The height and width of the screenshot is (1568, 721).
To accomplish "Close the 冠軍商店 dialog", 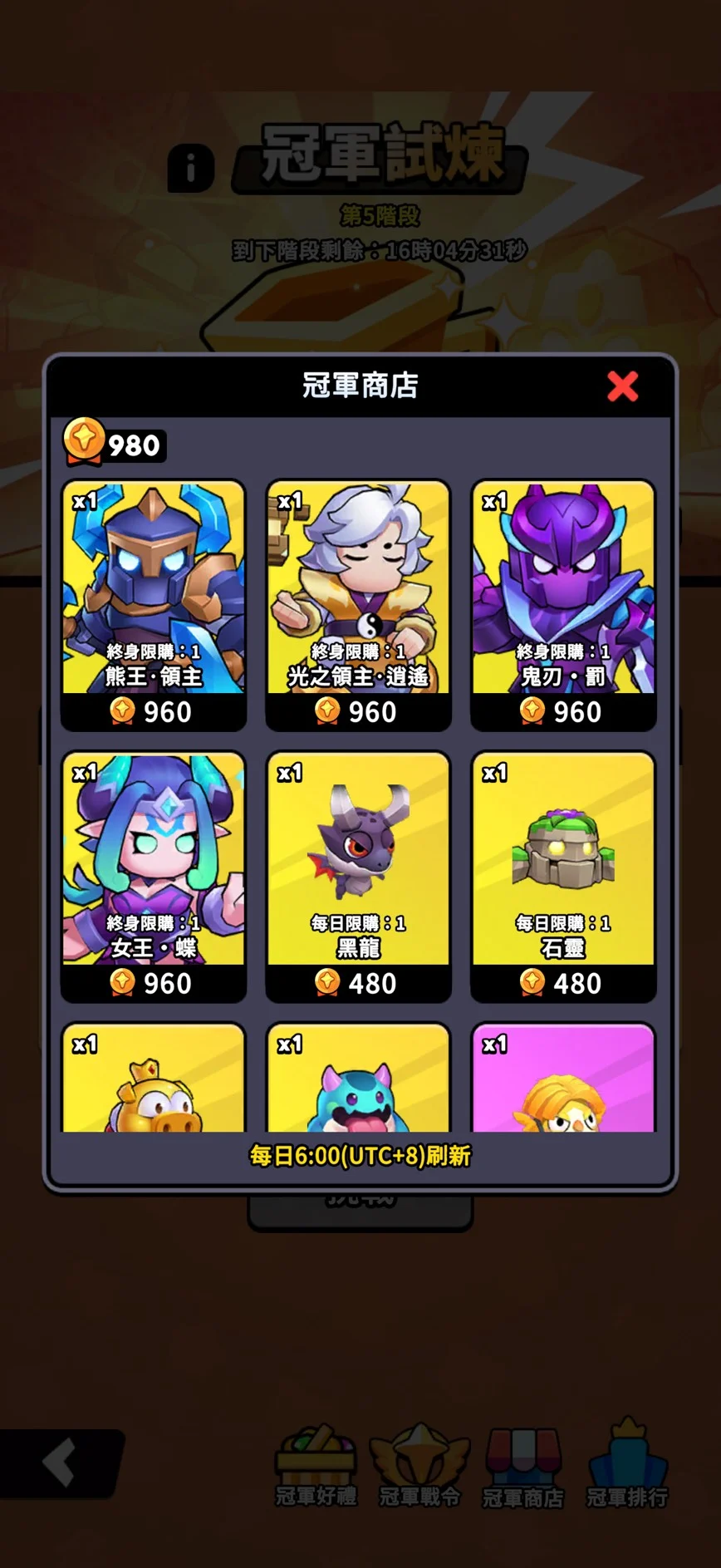I will 622,386.
